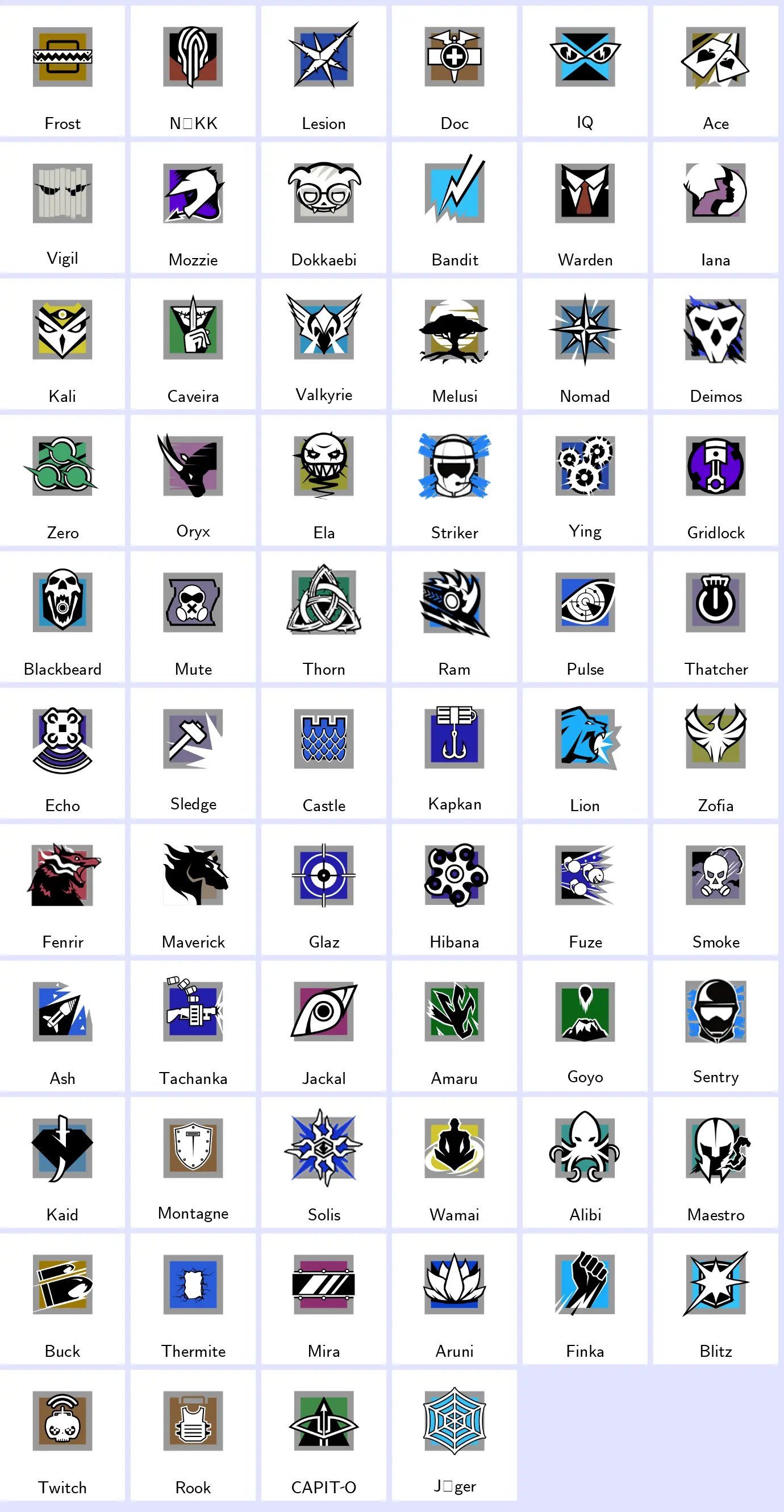Pick Hibana from the operator grid

coord(454,889)
